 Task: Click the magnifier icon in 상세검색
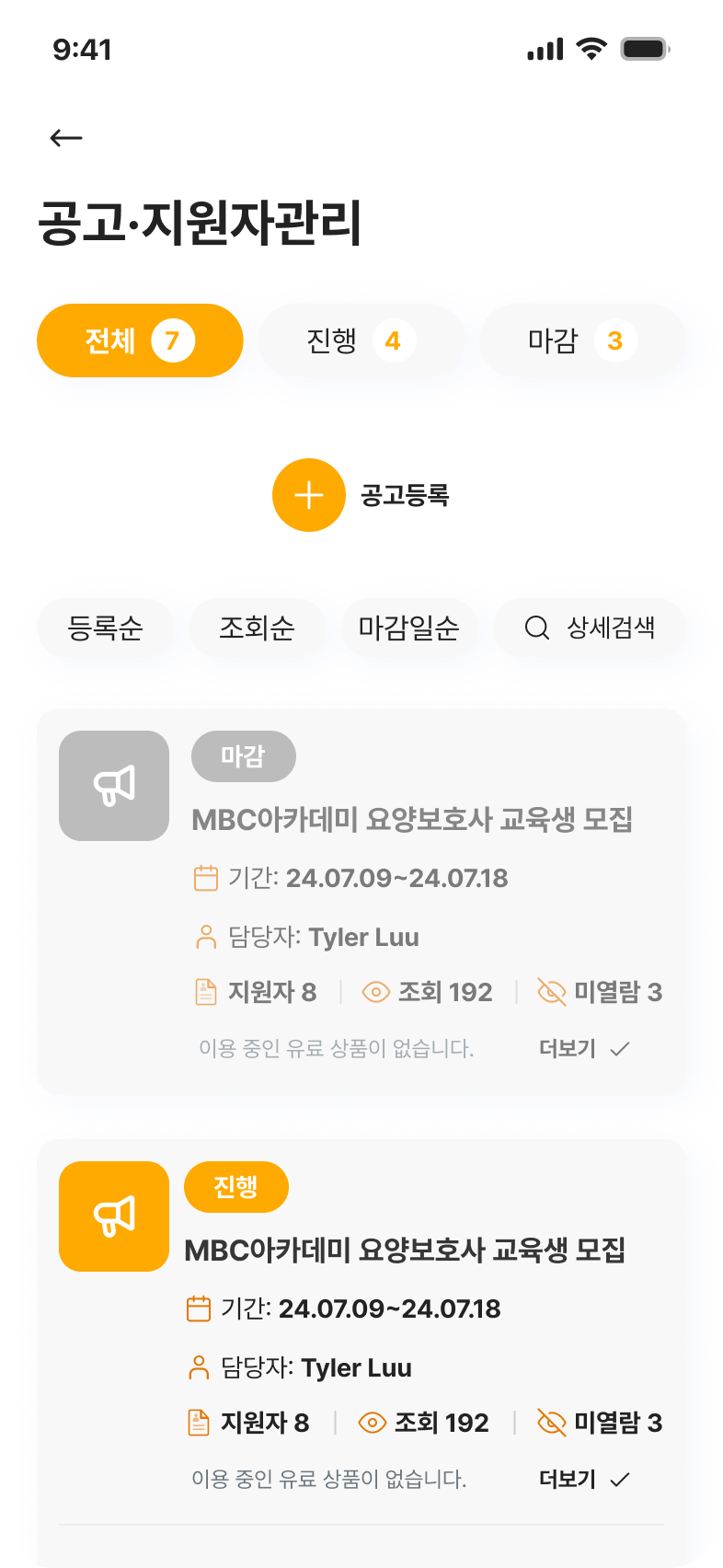coord(536,628)
